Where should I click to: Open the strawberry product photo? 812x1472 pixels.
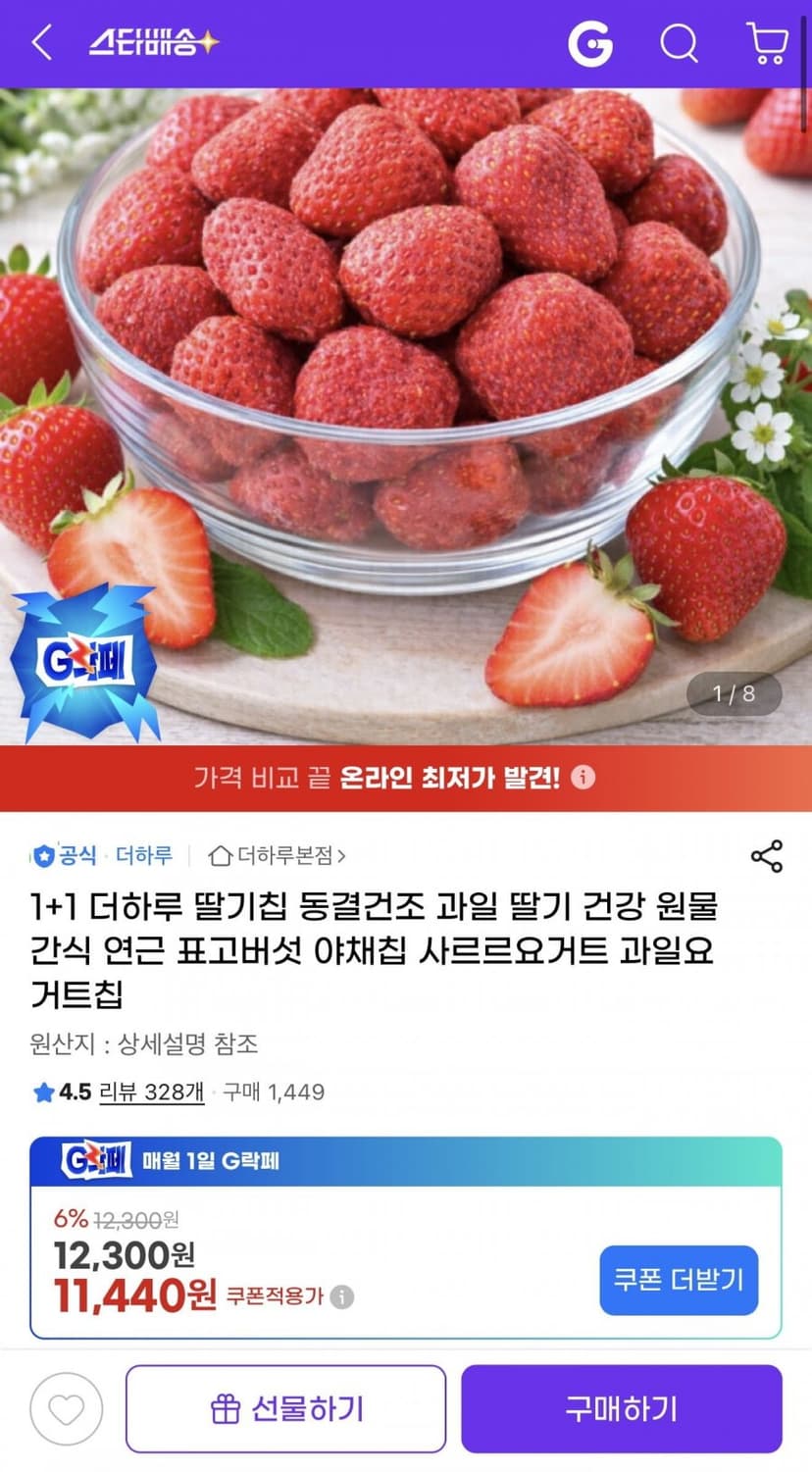406,417
